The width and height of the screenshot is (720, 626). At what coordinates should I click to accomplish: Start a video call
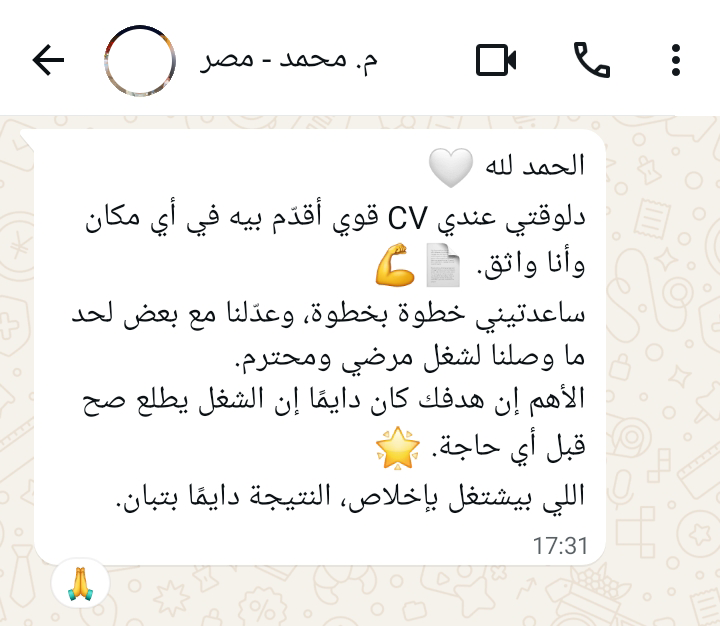coord(495,61)
